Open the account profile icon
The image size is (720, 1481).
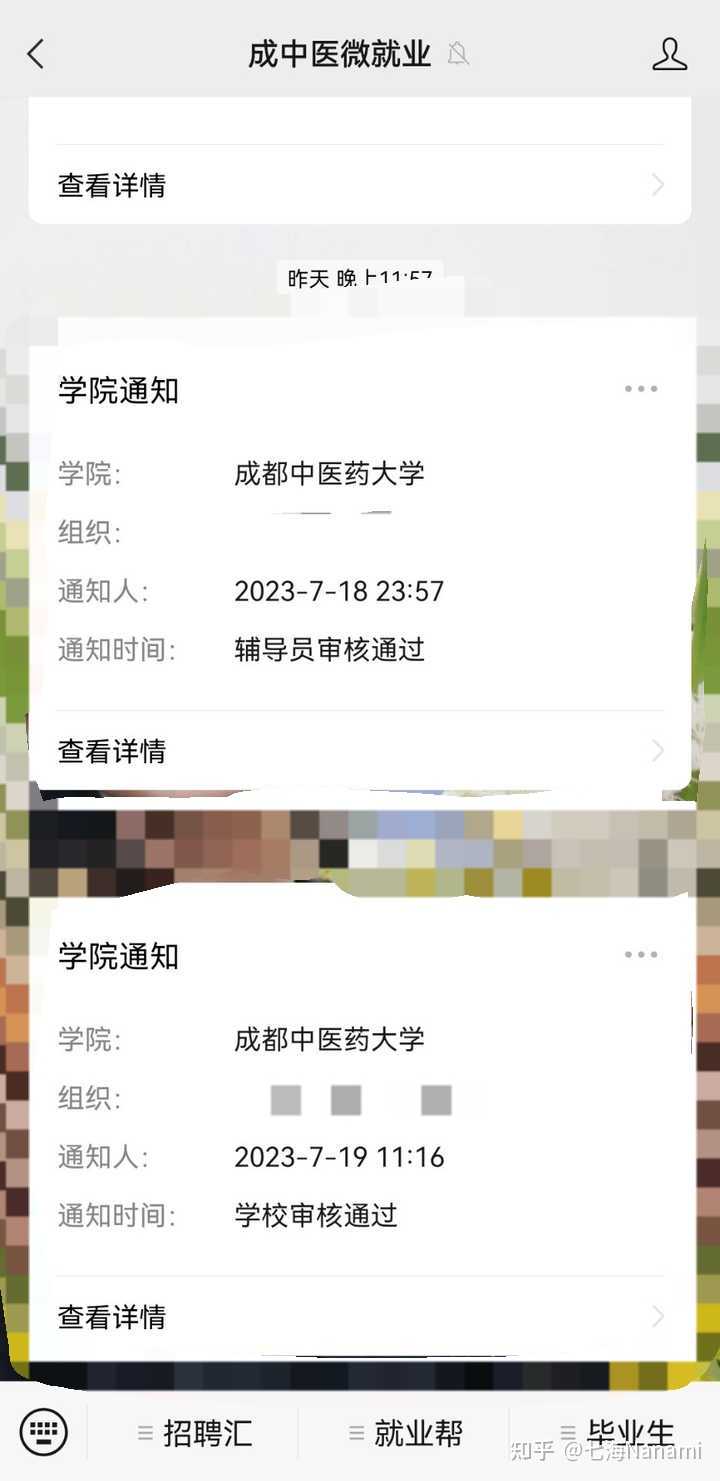669,54
